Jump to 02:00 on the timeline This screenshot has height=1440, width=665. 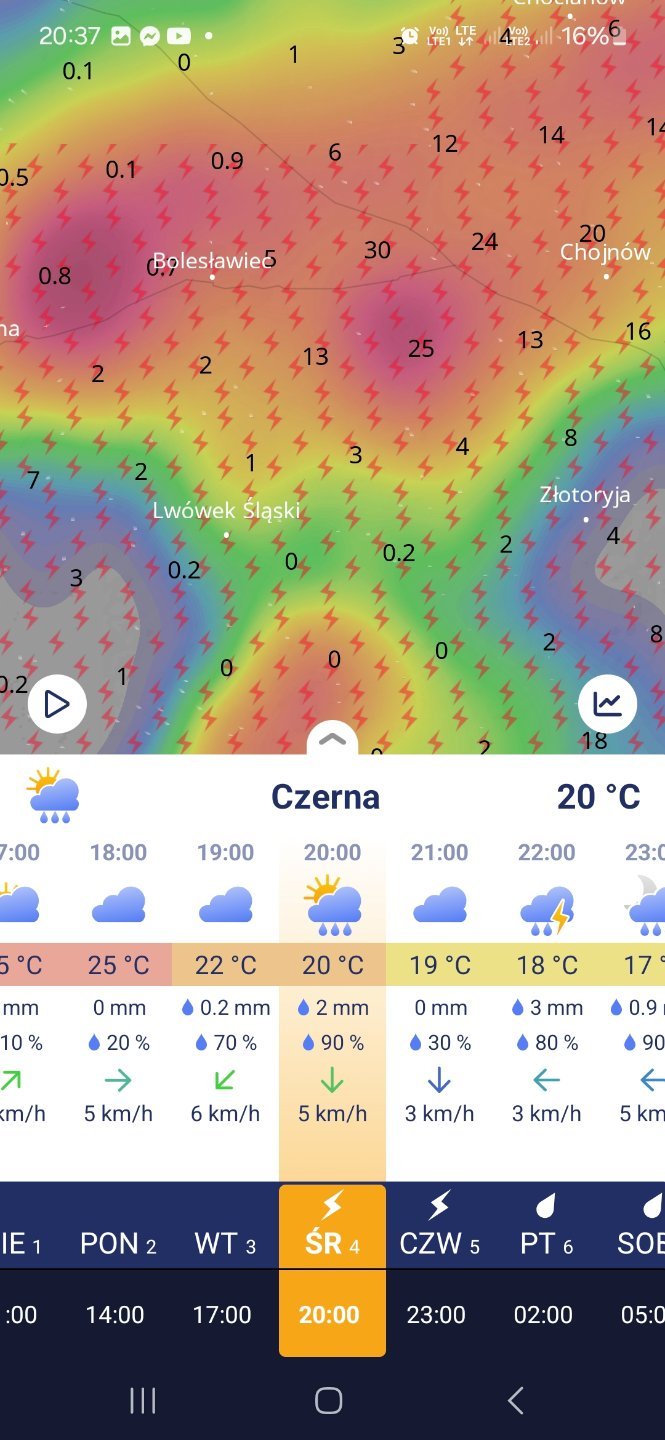pos(543,1314)
